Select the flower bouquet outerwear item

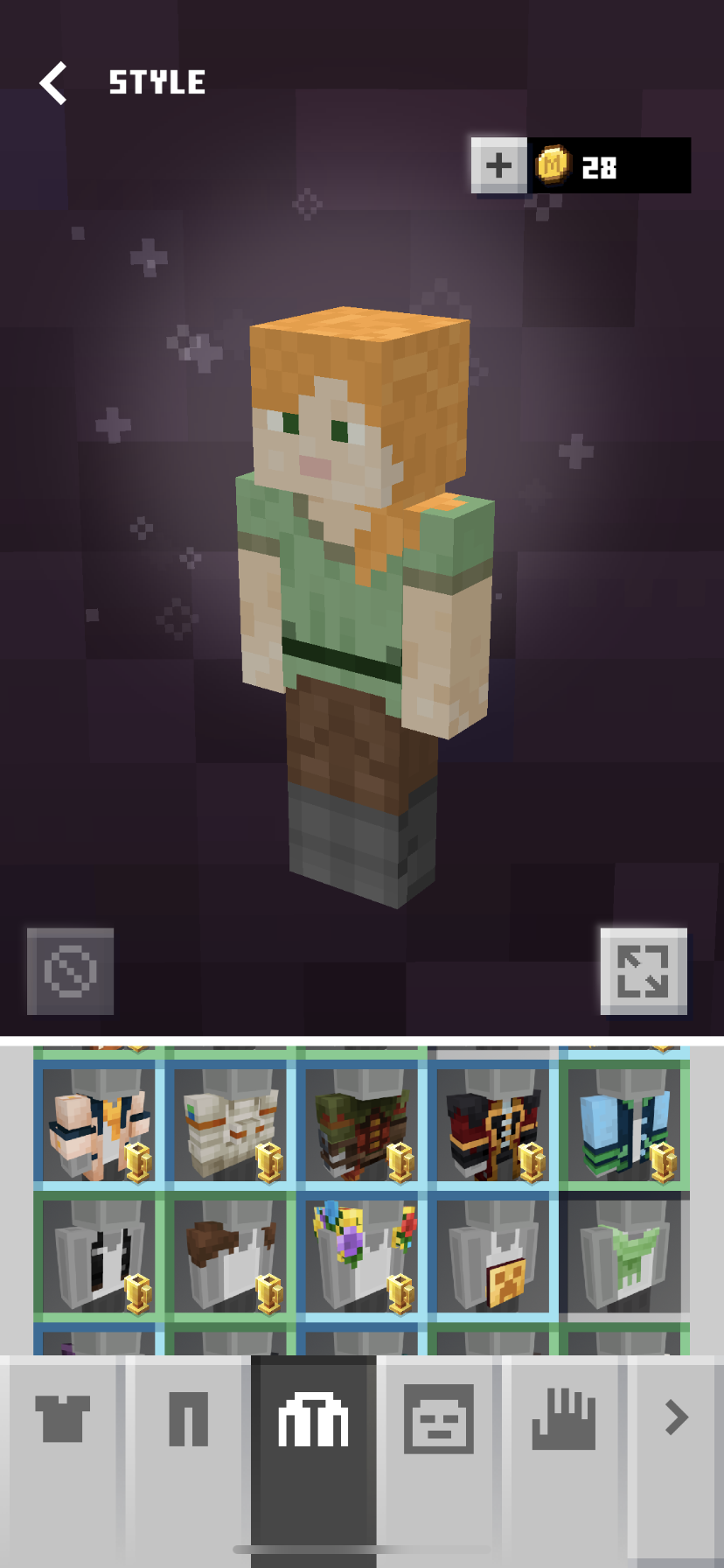click(361, 1256)
